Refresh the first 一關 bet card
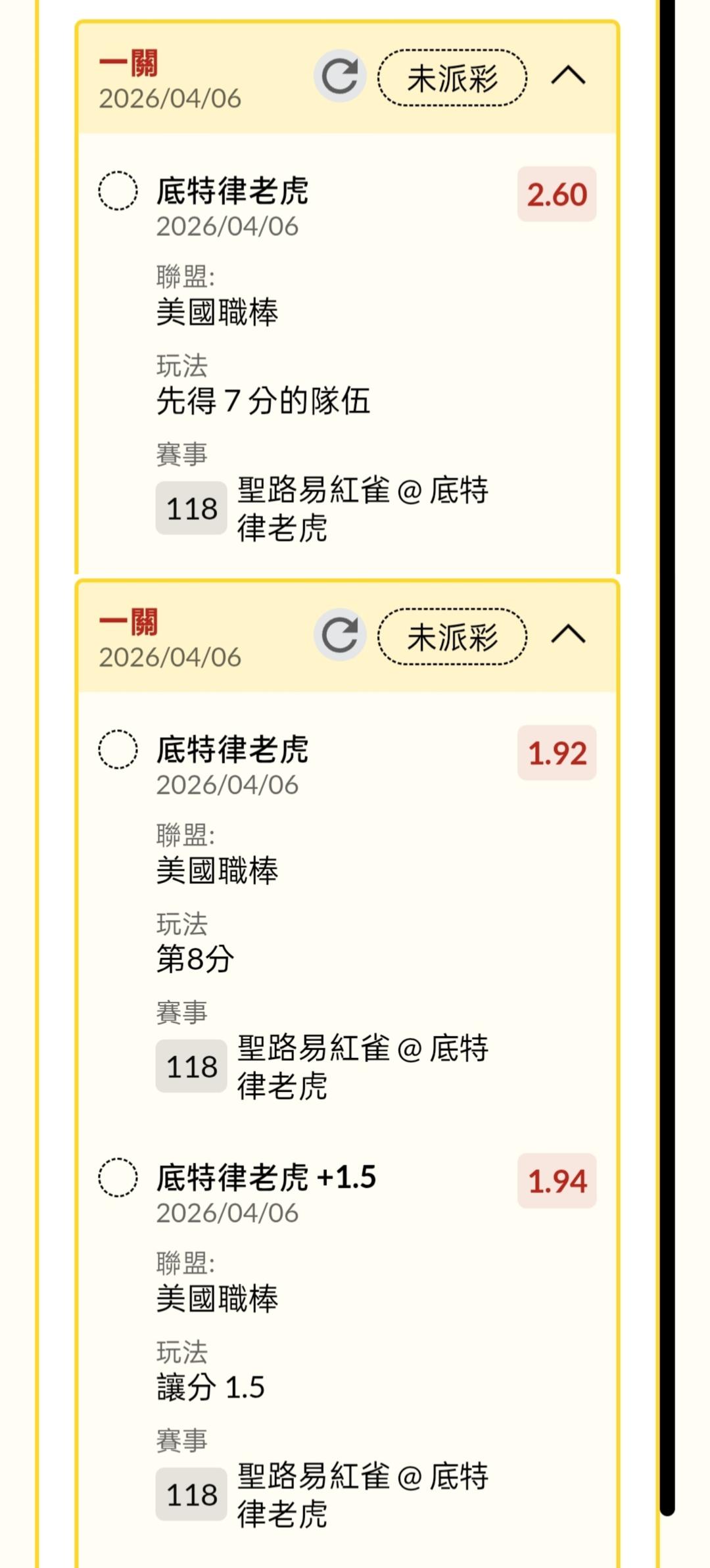Viewport: 710px width, 1568px height. pyautogui.click(x=340, y=76)
